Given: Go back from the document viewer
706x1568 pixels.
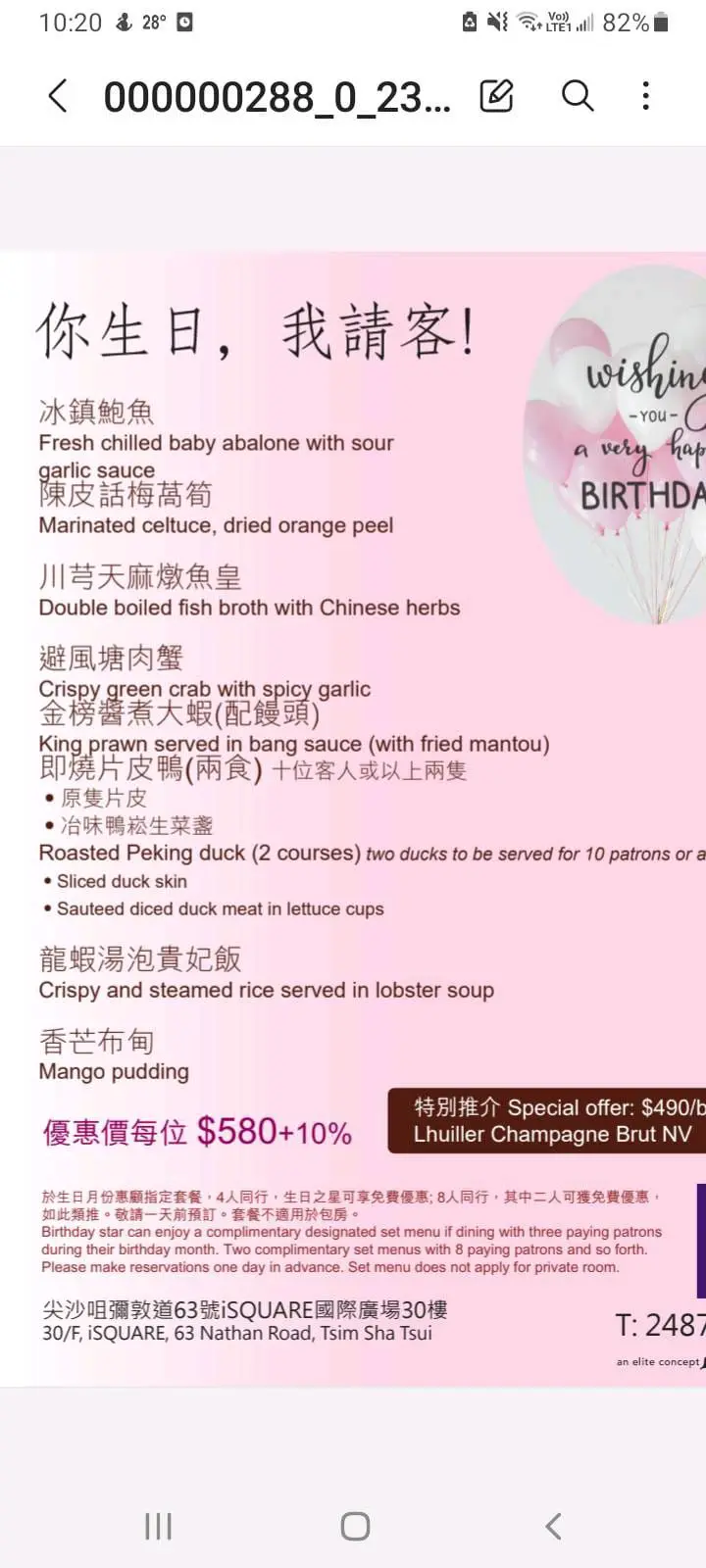Looking at the screenshot, I should pyautogui.click(x=58, y=96).
